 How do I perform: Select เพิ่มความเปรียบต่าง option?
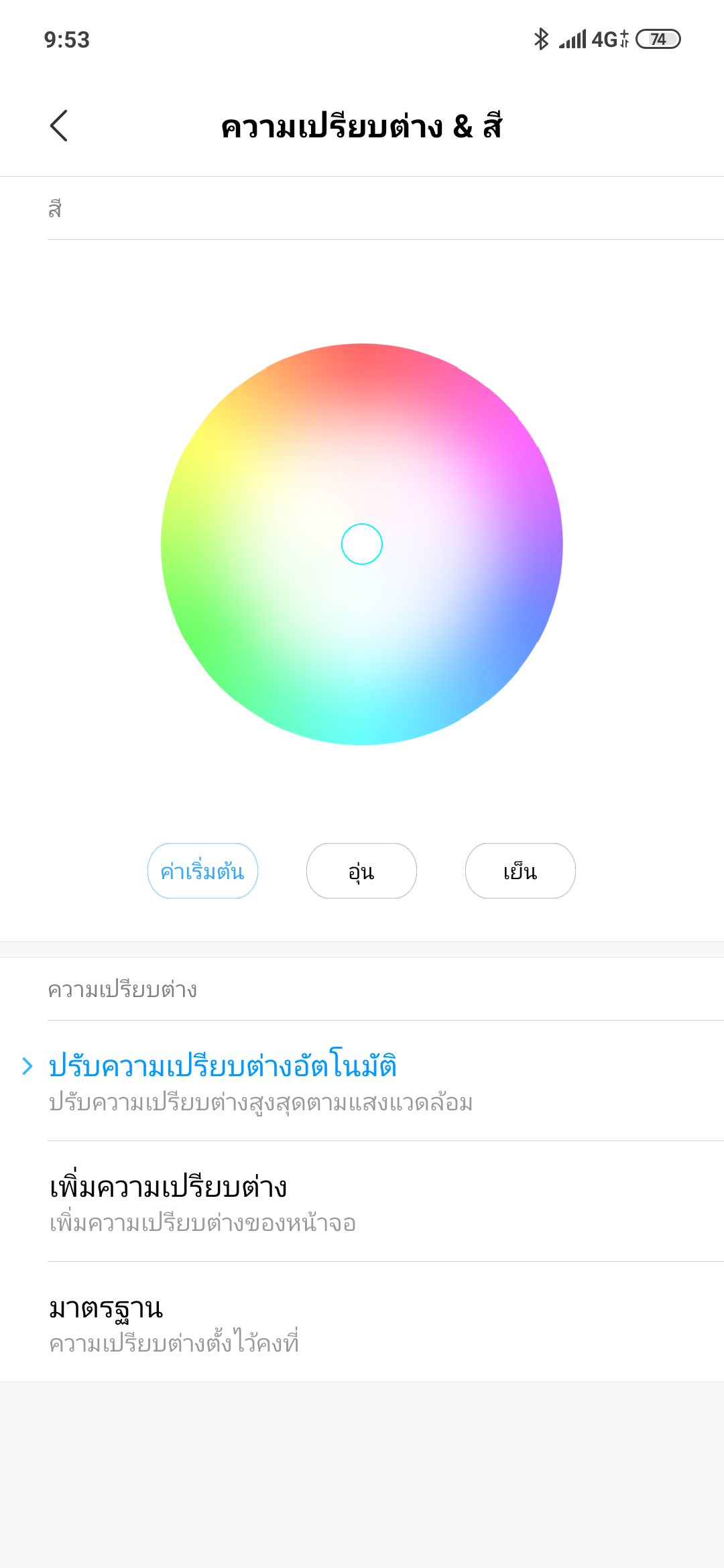pyautogui.click(x=362, y=1201)
